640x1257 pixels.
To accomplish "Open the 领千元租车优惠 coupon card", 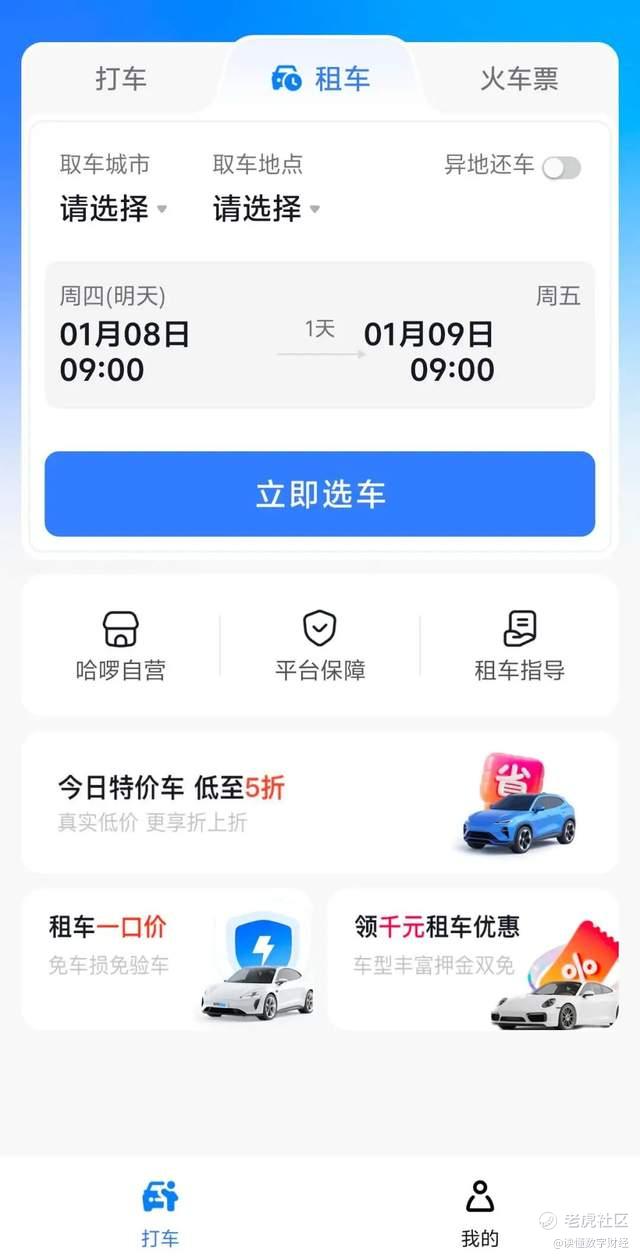I will click(x=472, y=959).
